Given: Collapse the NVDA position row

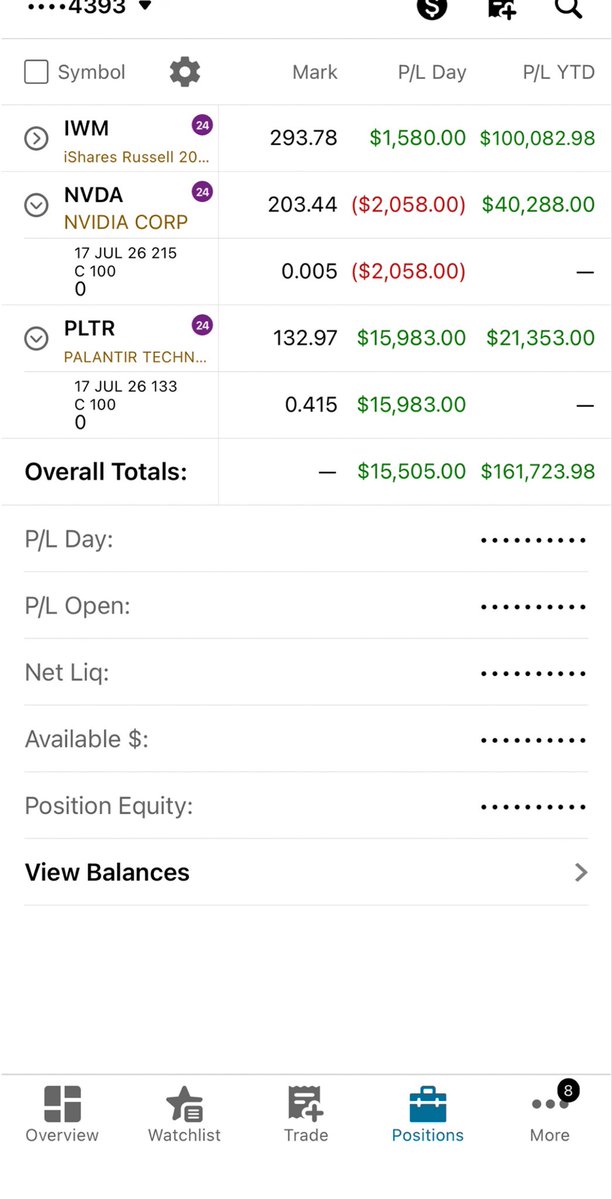Looking at the screenshot, I should pyautogui.click(x=36, y=205).
